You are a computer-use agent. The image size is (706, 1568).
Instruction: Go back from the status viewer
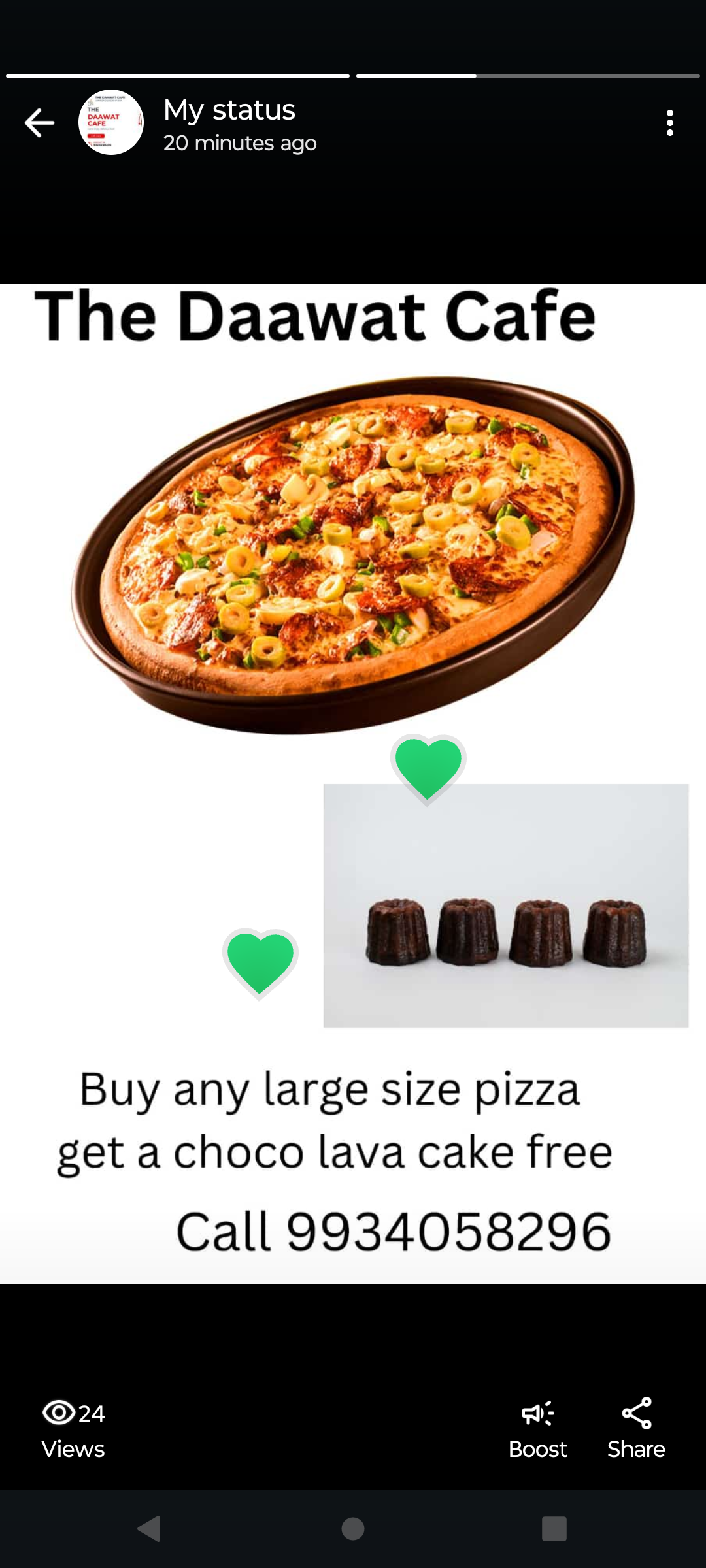pos(39,123)
